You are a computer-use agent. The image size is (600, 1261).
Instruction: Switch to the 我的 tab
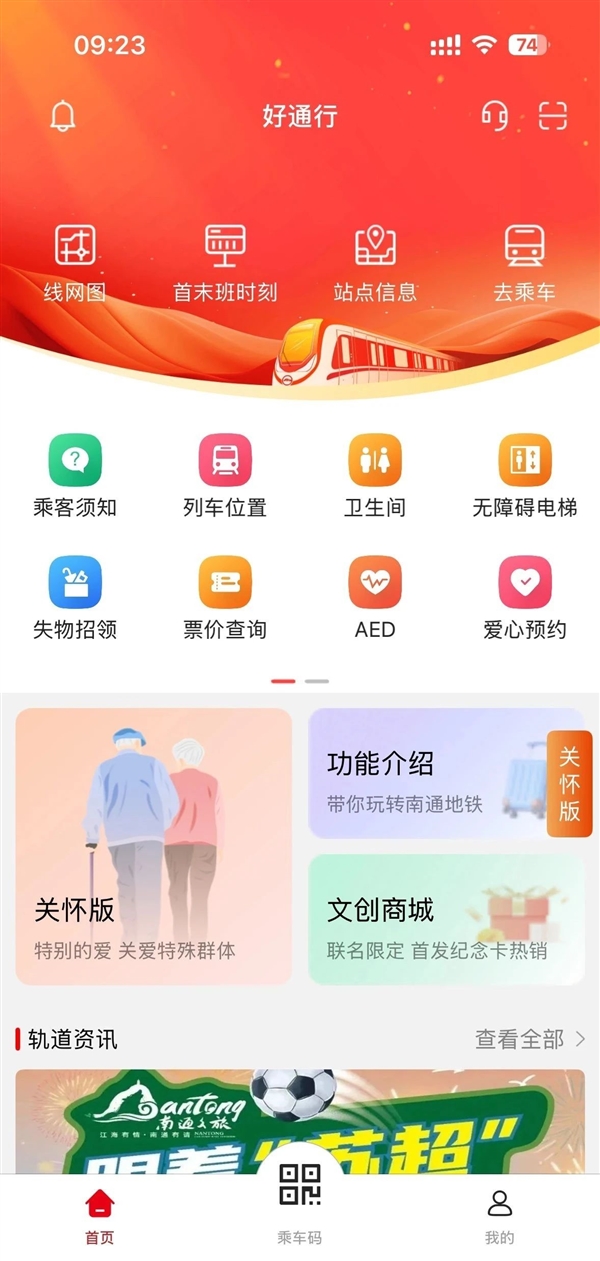coord(499,1216)
